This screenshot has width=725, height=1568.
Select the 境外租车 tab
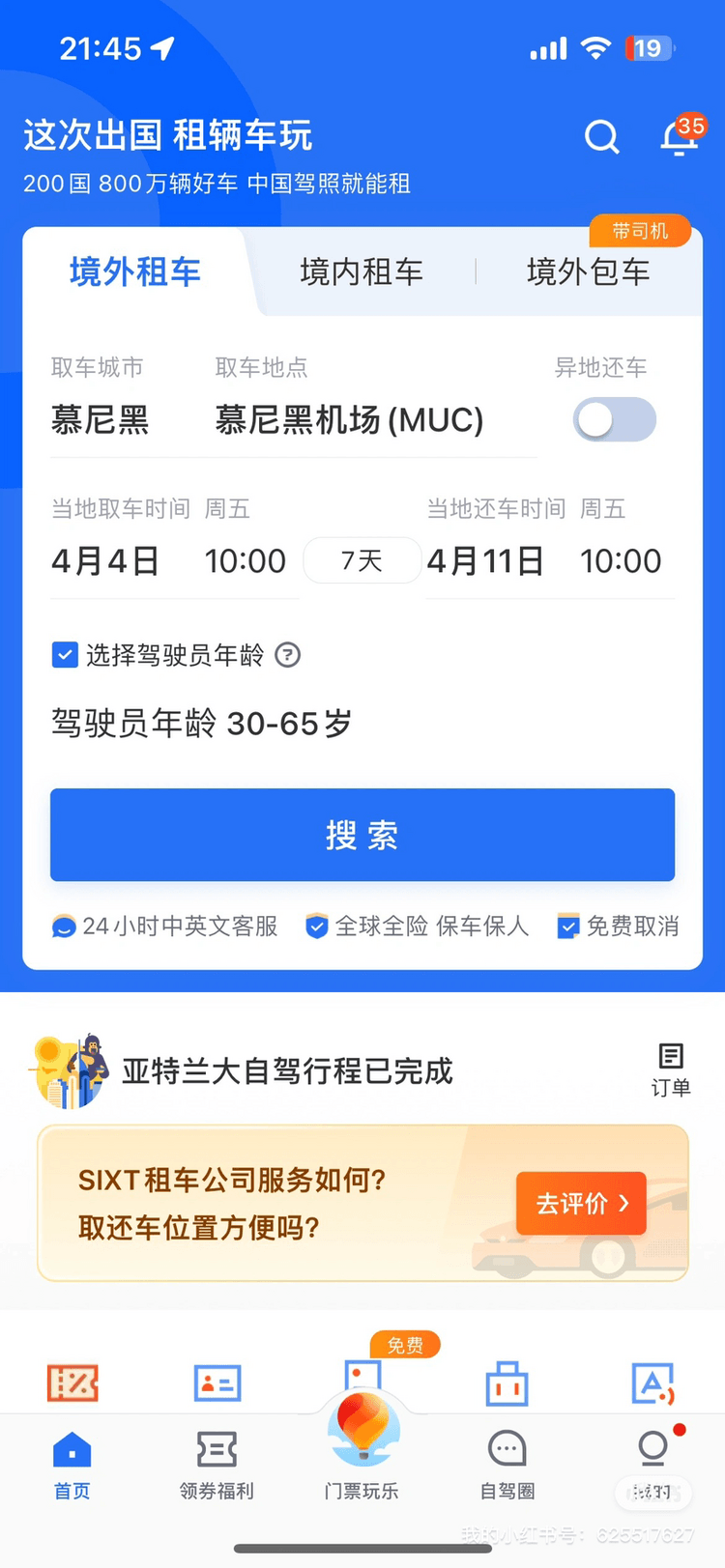point(135,272)
